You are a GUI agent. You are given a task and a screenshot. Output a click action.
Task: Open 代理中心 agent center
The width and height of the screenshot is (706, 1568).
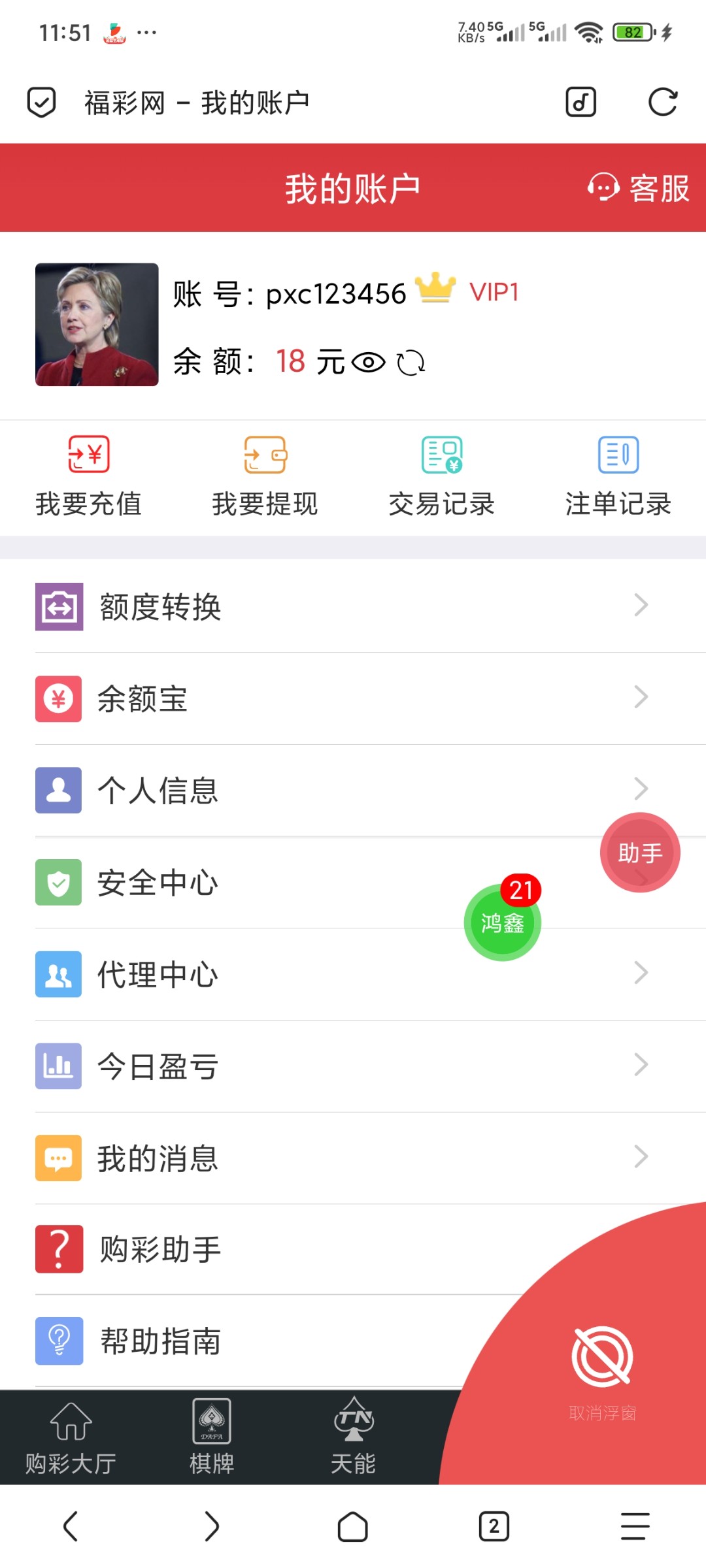(261, 974)
